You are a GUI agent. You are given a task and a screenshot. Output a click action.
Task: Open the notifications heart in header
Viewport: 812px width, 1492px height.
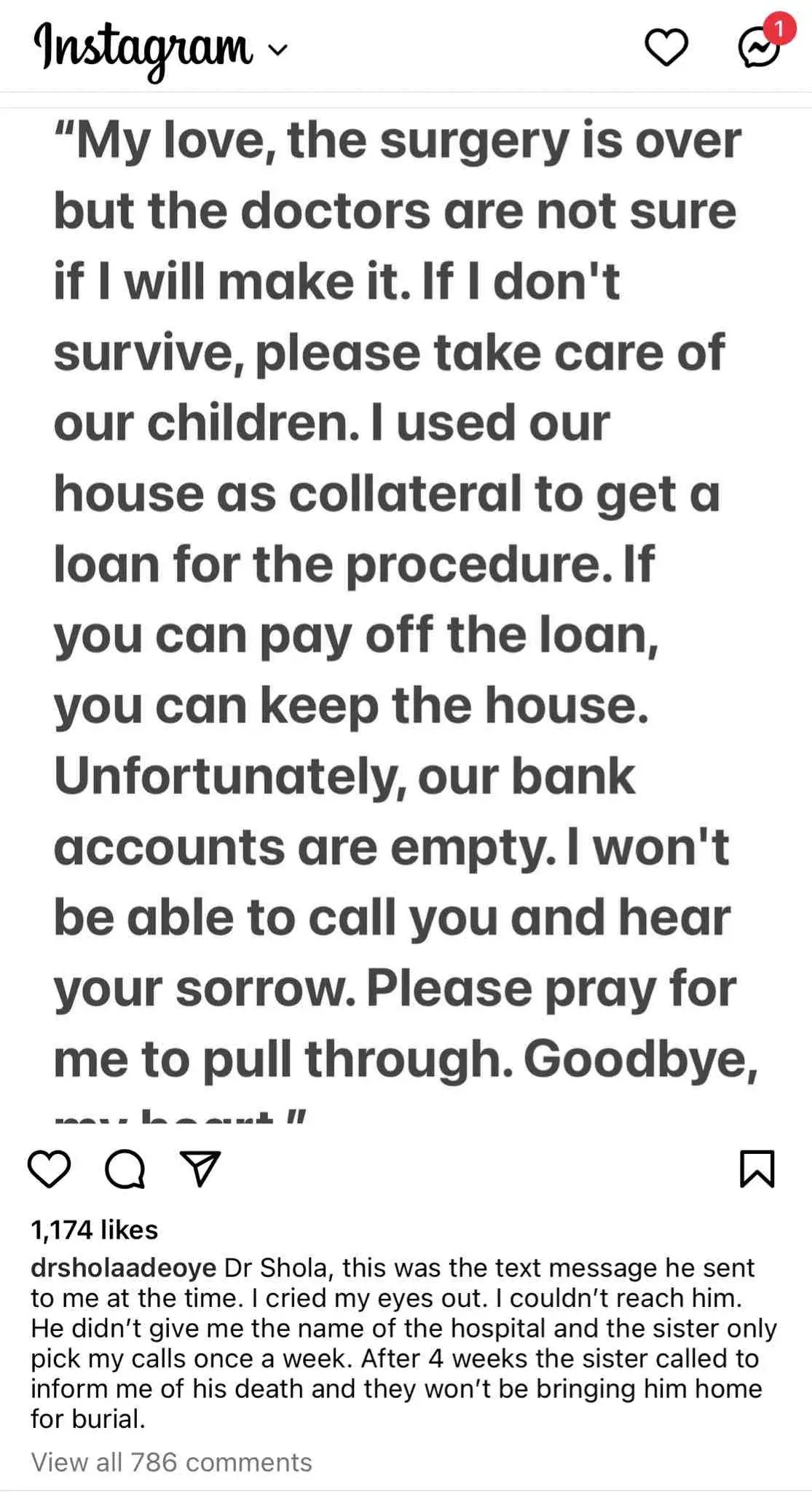click(x=666, y=48)
